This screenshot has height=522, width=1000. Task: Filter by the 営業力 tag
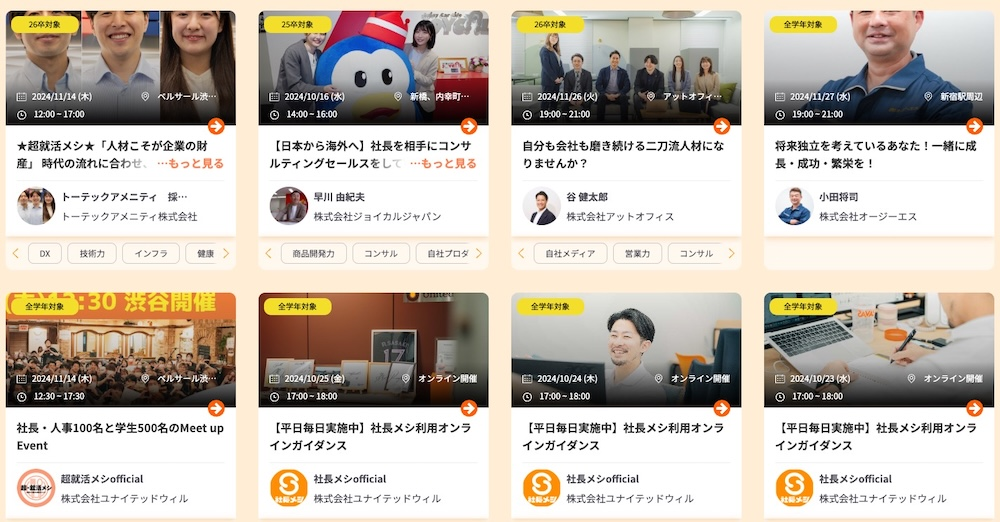(x=637, y=254)
